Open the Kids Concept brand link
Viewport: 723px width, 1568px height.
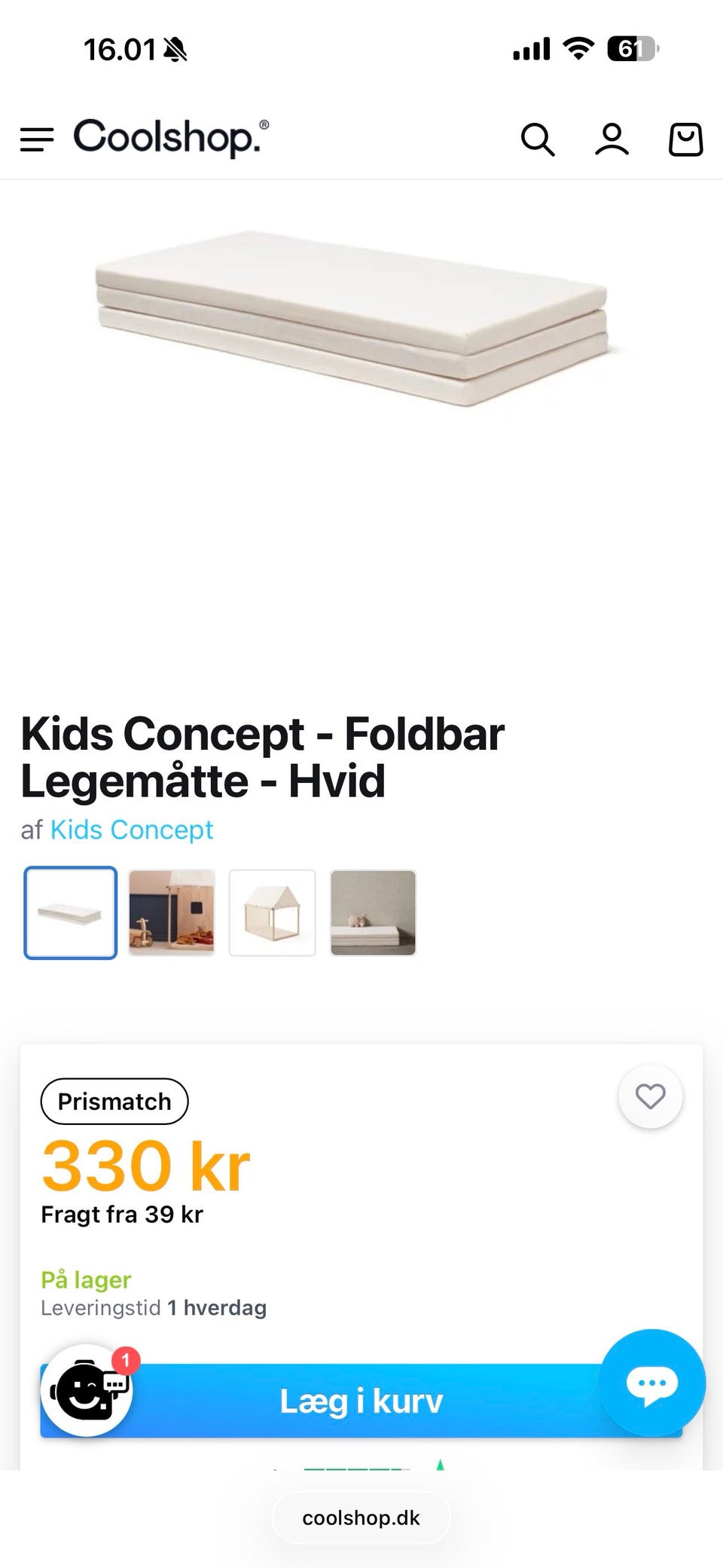coord(131,830)
